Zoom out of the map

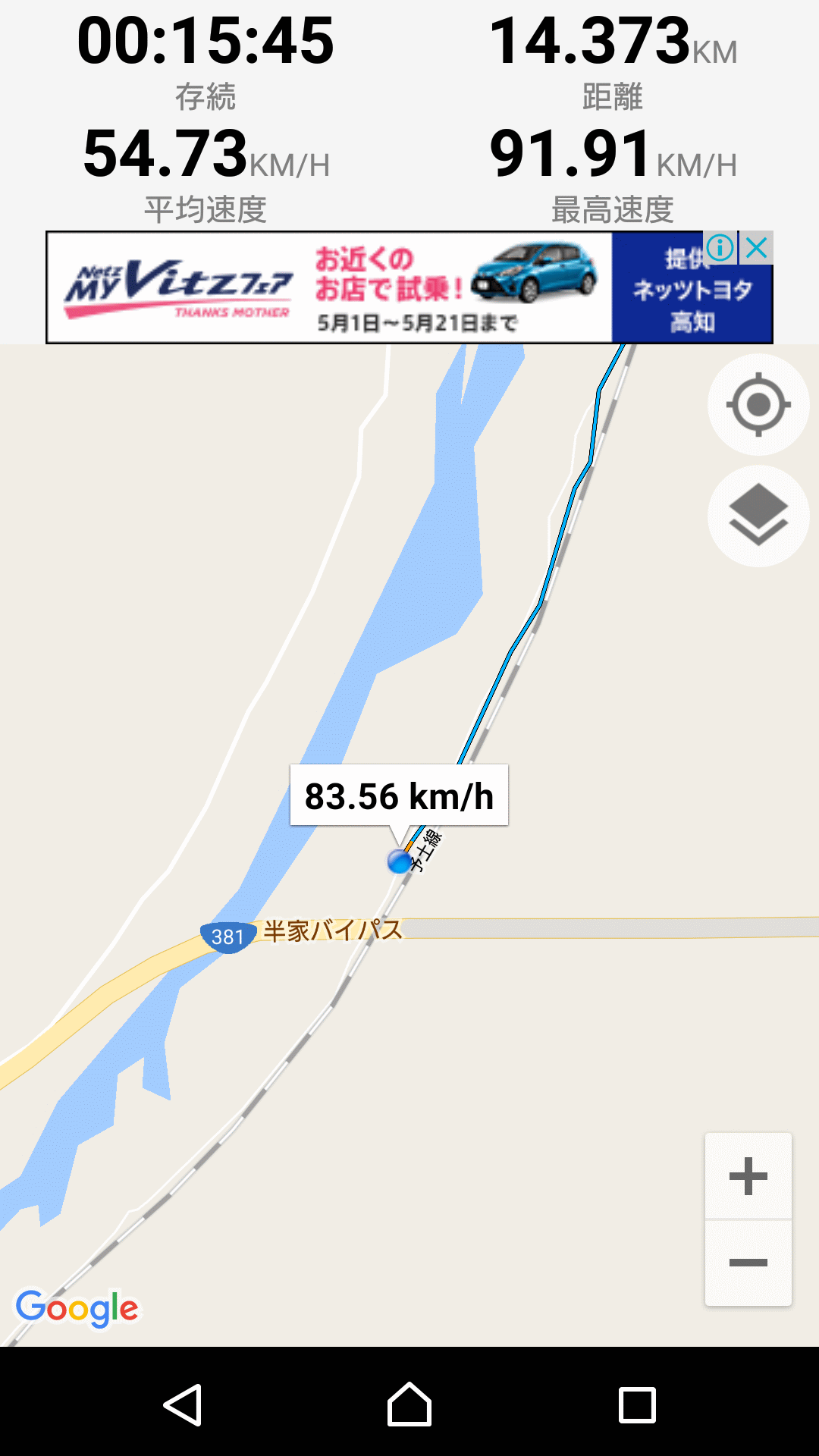pyautogui.click(x=748, y=1263)
